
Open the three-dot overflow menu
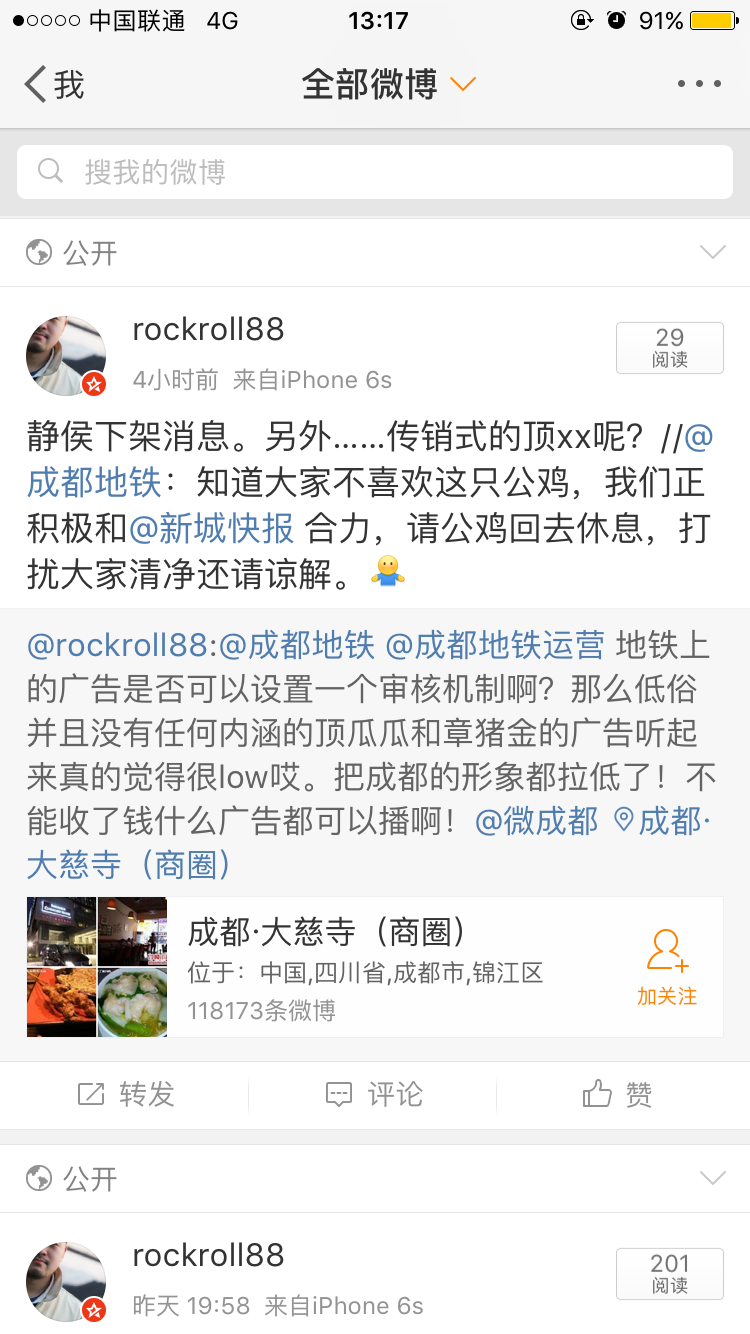pos(699,85)
